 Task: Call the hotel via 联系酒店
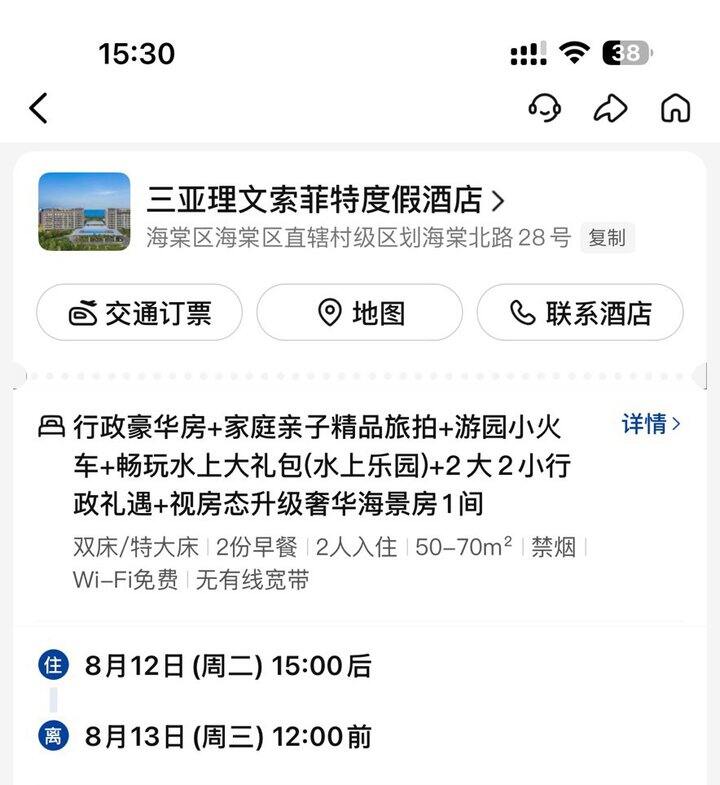click(580, 313)
